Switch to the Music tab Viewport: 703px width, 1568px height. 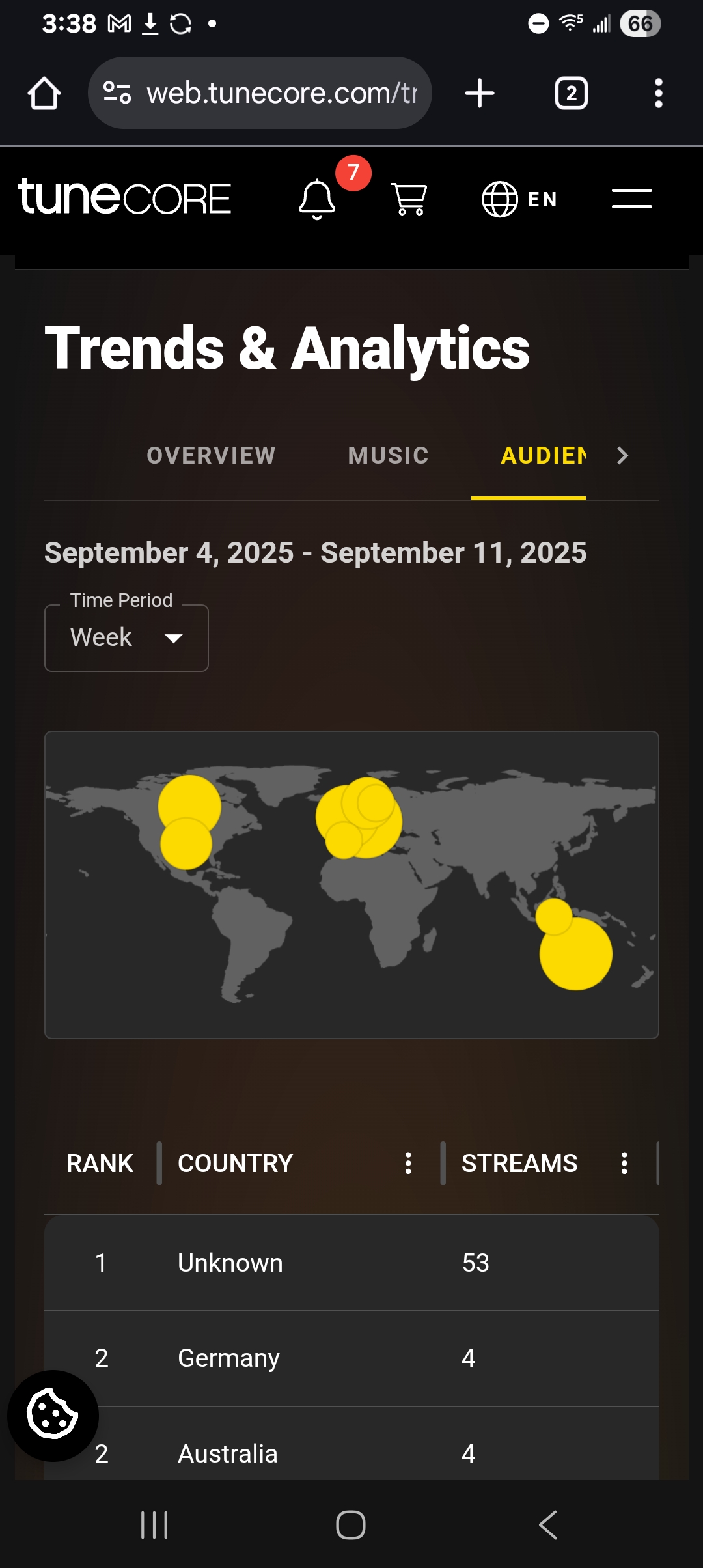[x=389, y=455]
